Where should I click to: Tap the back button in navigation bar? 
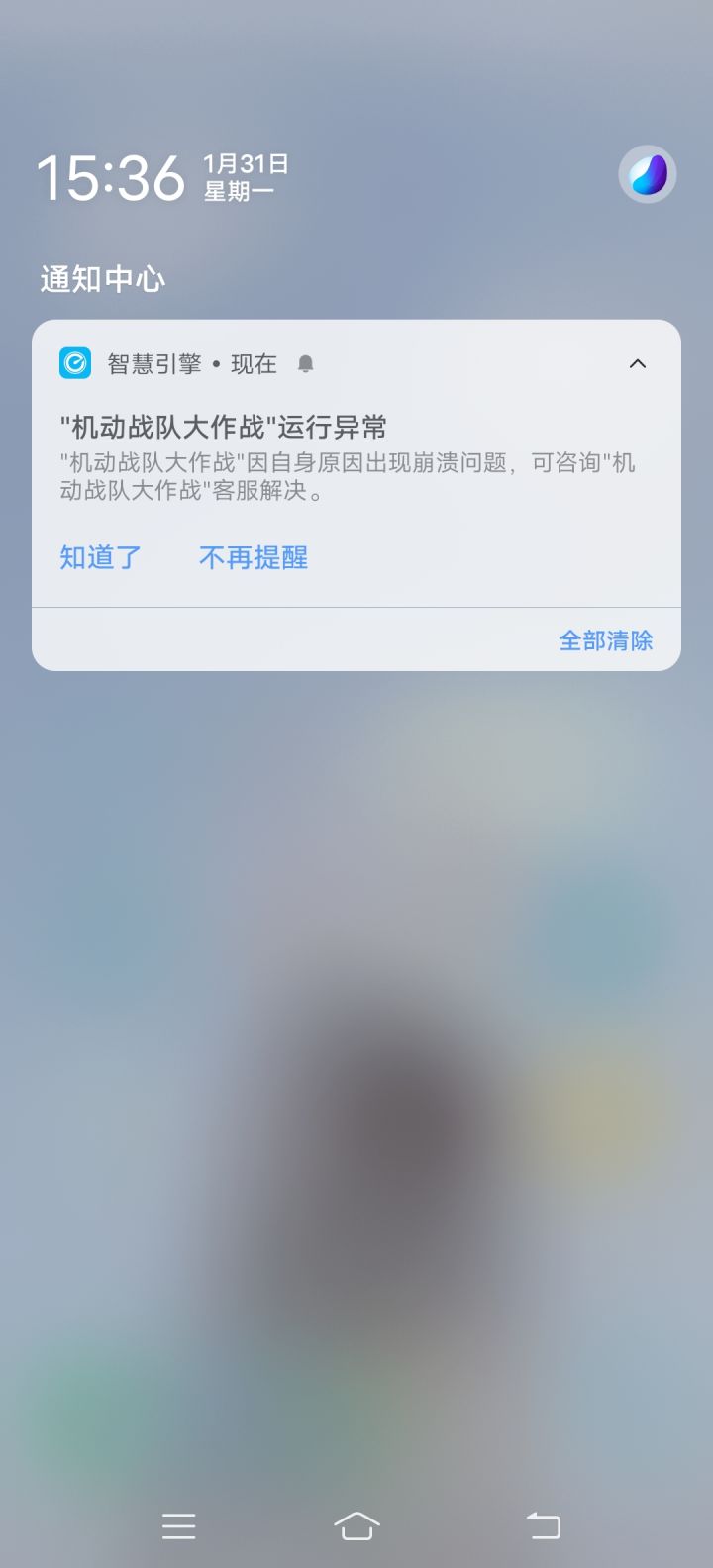(x=544, y=1526)
